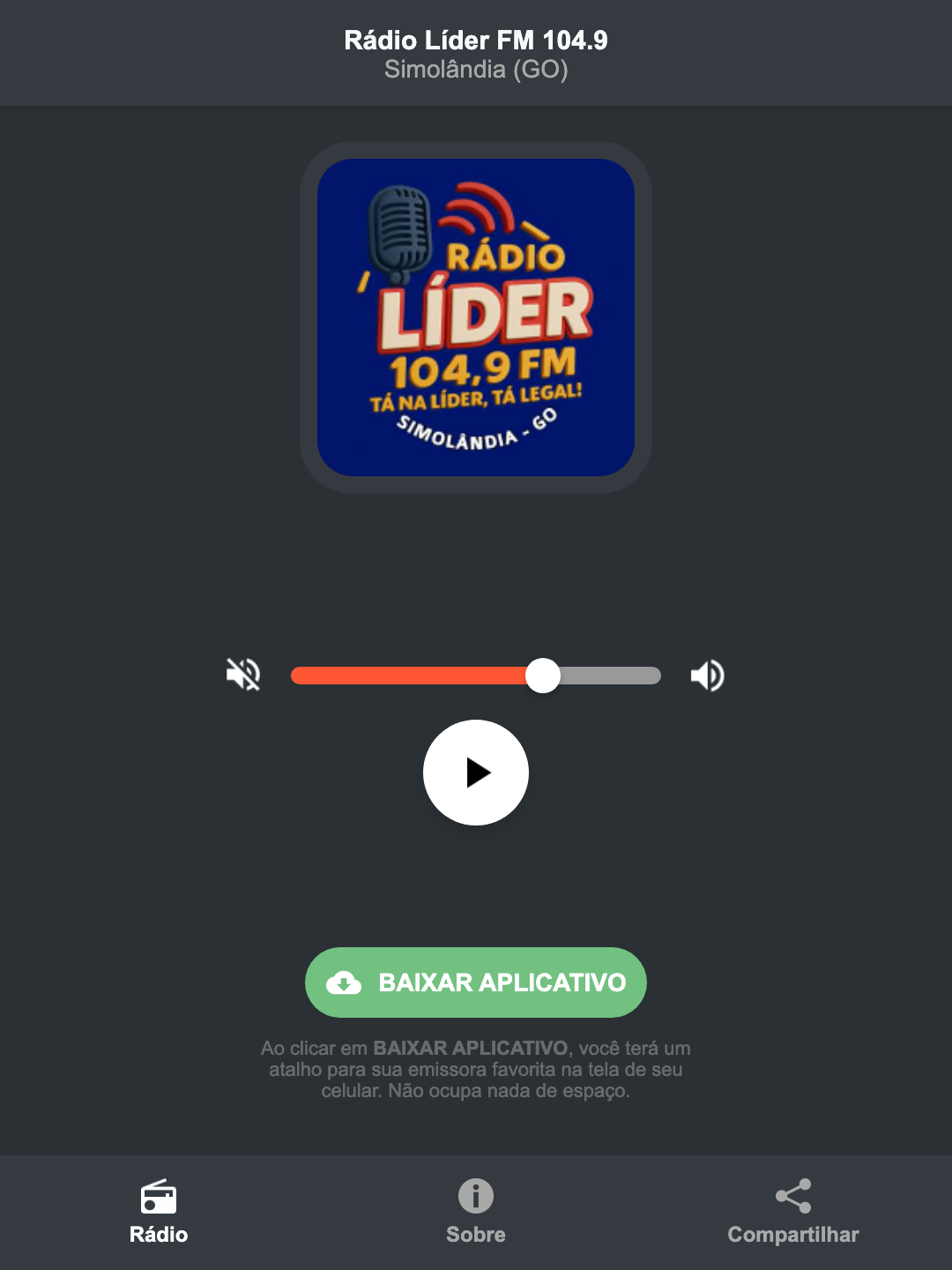Select Compartilhar to share the station
The height and width of the screenshot is (1270, 952).
pyautogui.click(x=792, y=1213)
